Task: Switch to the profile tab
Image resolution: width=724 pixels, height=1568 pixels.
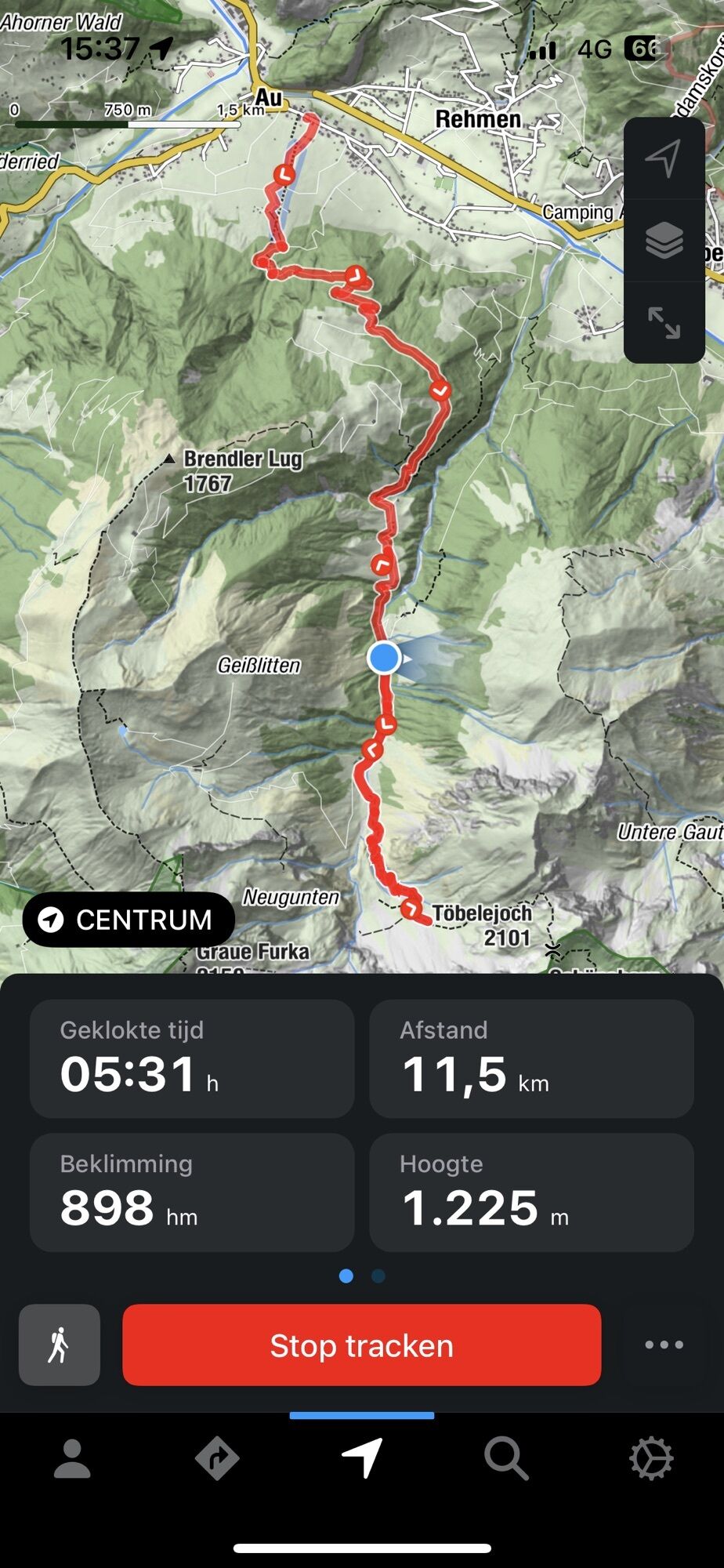Action: pos(72,1459)
